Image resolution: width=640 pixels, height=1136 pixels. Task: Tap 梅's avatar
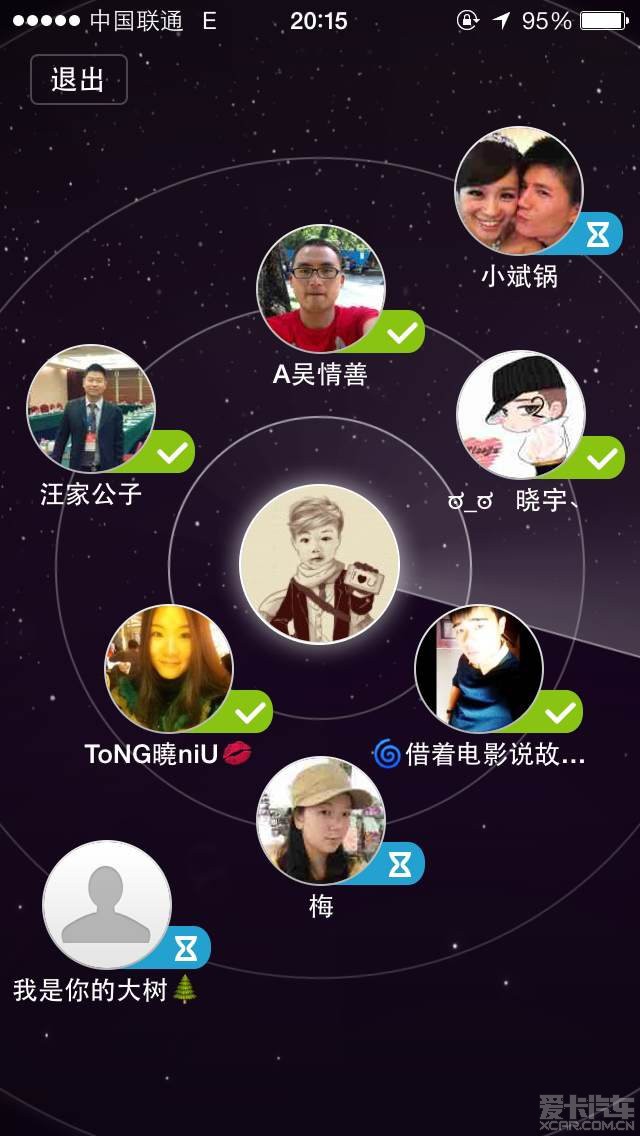(x=321, y=820)
